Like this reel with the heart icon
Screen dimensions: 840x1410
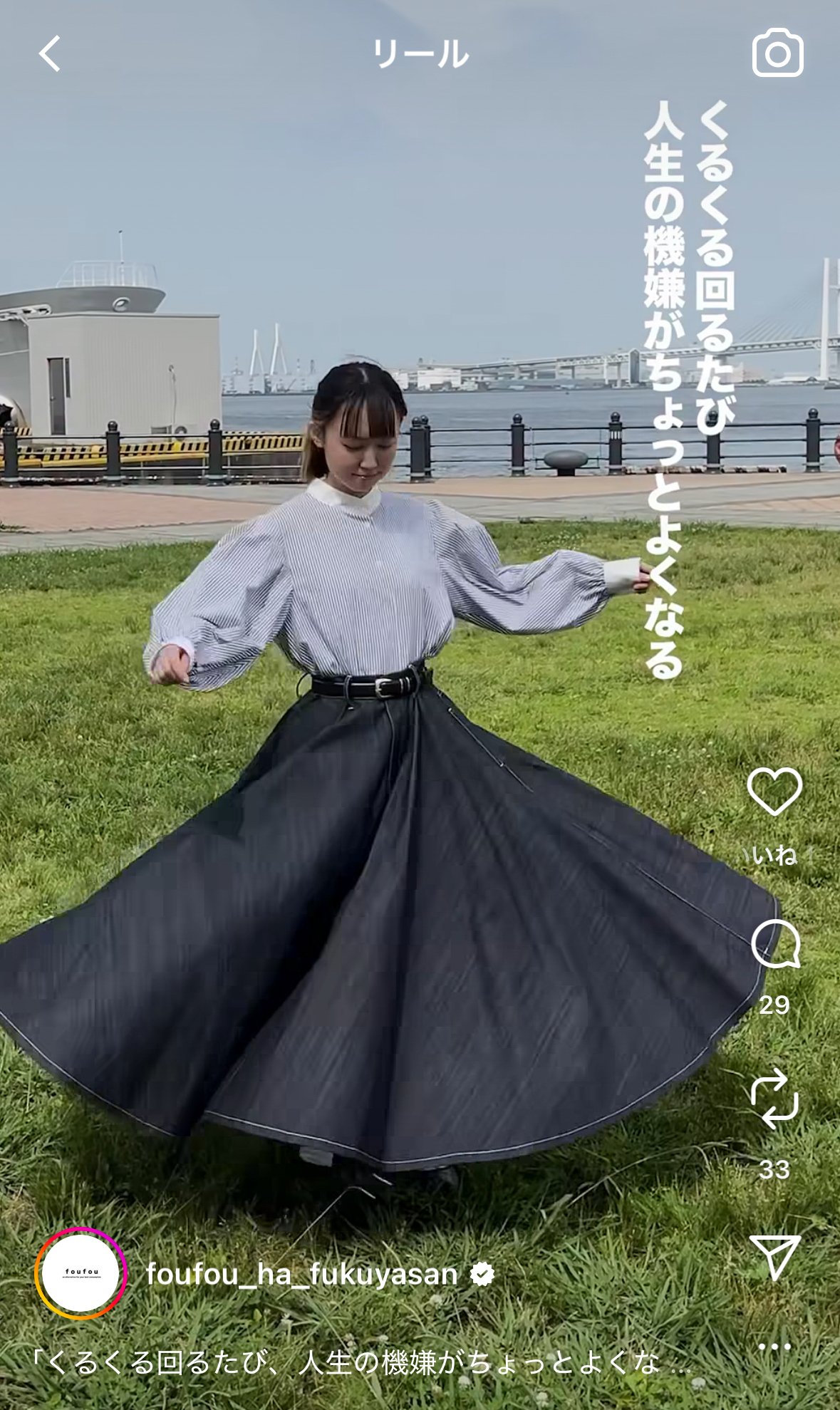774,791
